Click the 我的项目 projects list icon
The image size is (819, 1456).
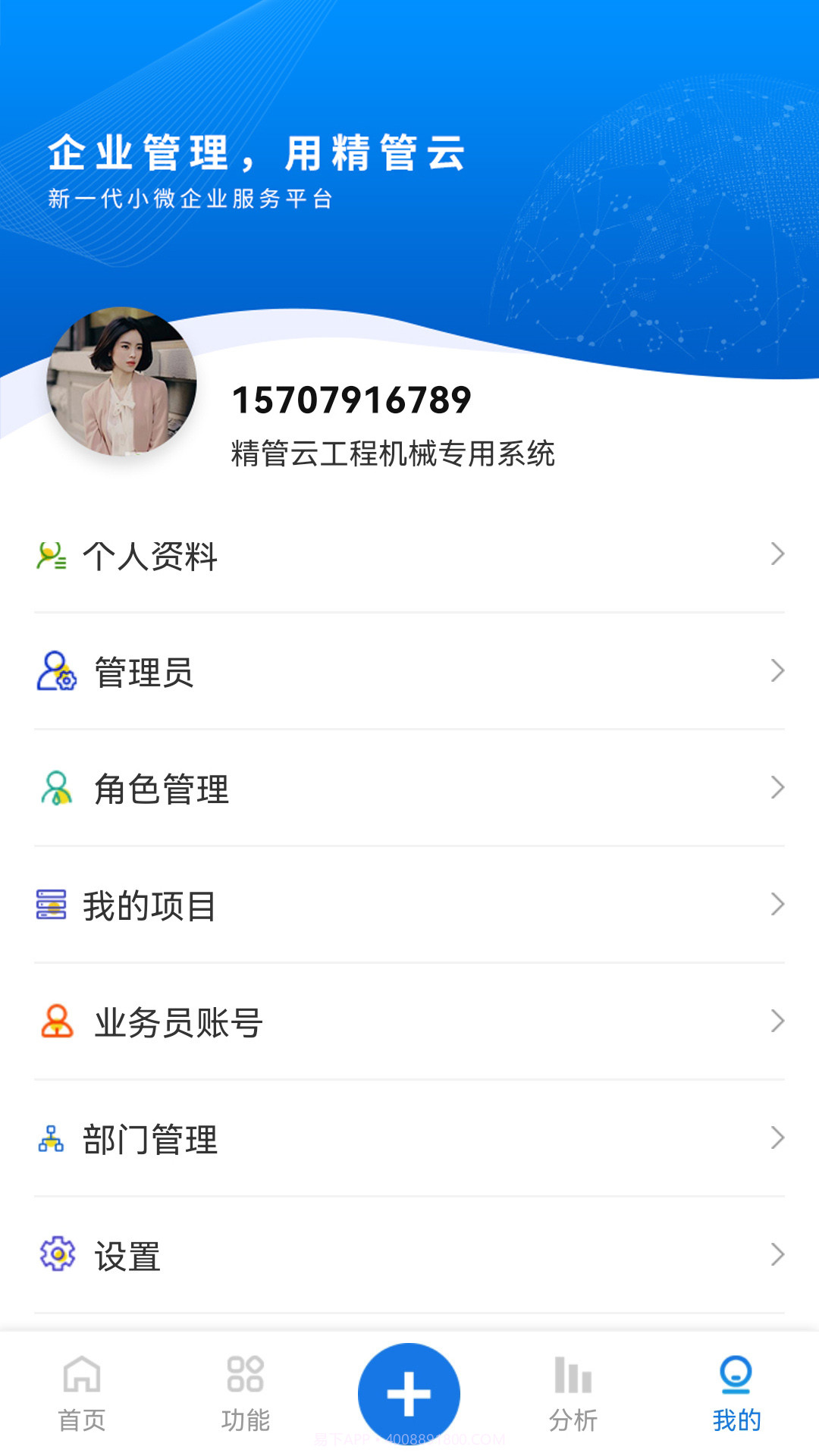(x=50, y=905)
